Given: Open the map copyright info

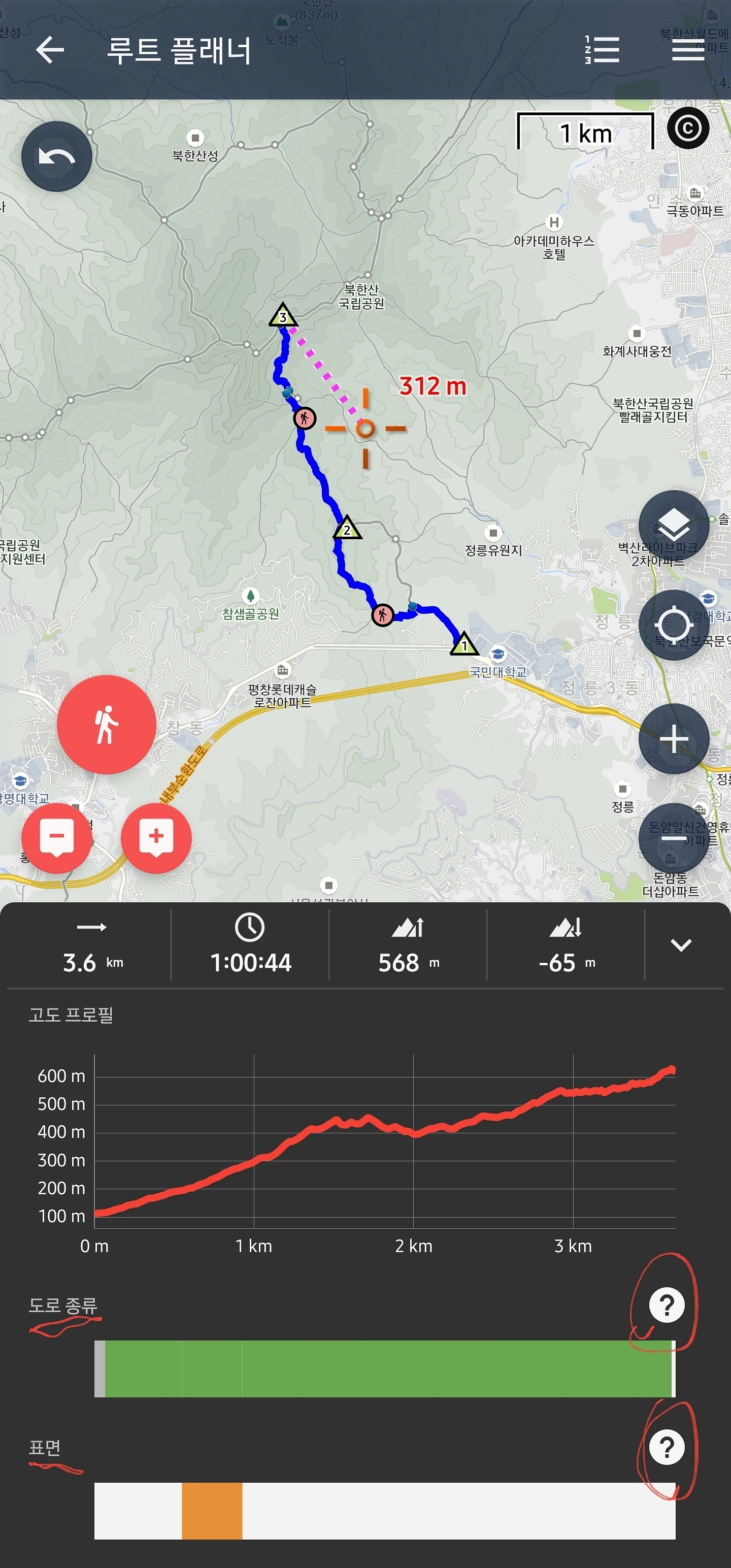Looking at the screenshot, I should tap(688, 128).
